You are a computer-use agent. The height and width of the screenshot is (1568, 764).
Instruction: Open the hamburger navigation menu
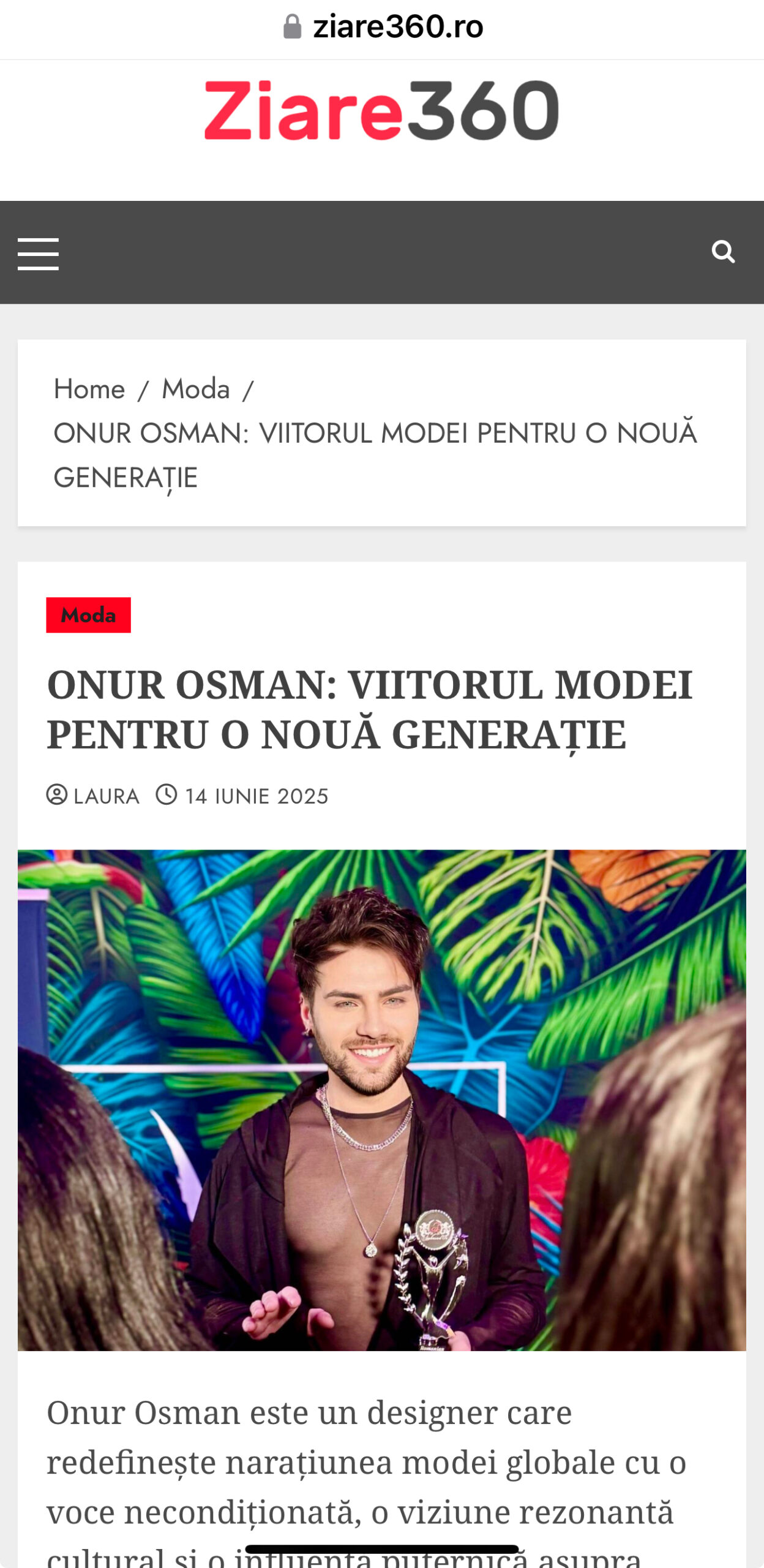(38, 254)
